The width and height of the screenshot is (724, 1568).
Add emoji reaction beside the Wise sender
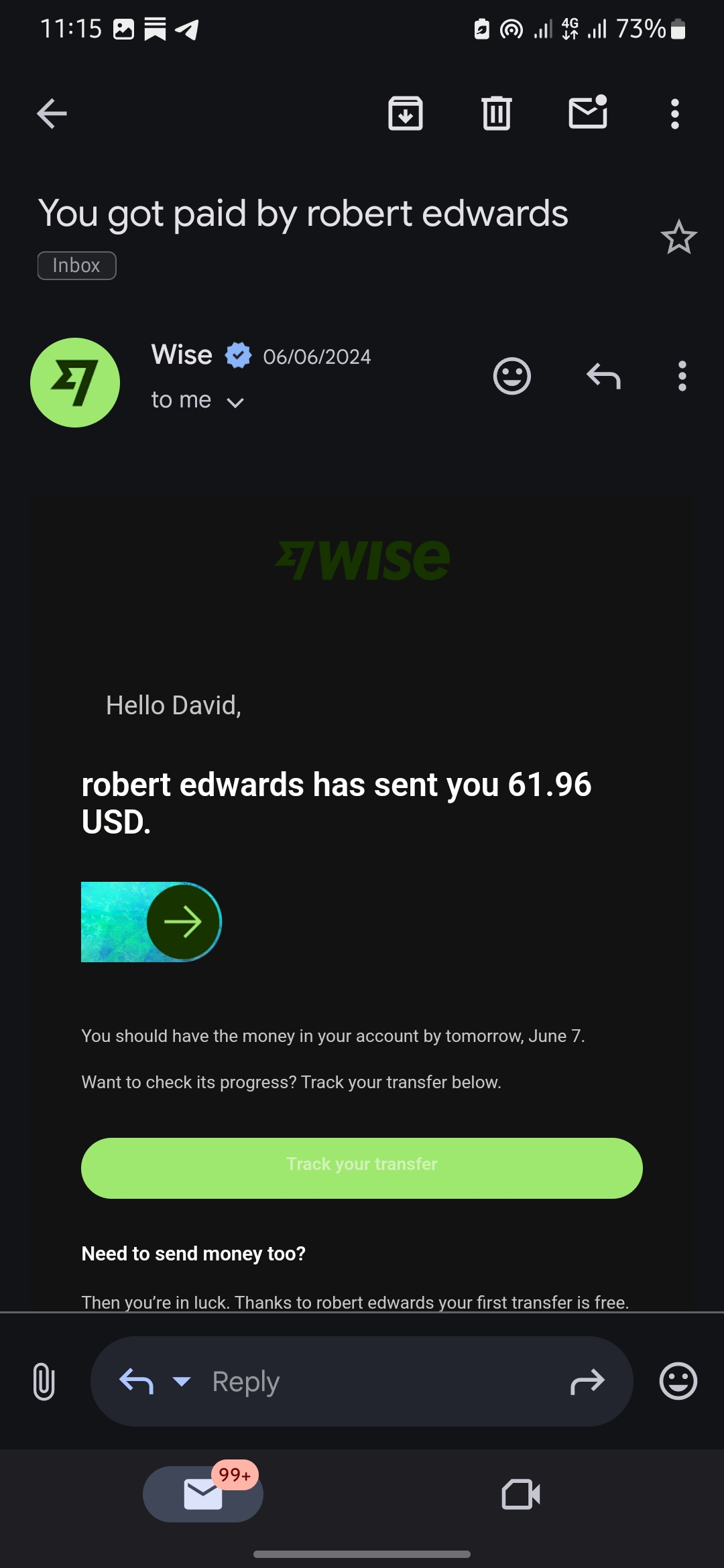pyautogui.click(x=512, y=376)
